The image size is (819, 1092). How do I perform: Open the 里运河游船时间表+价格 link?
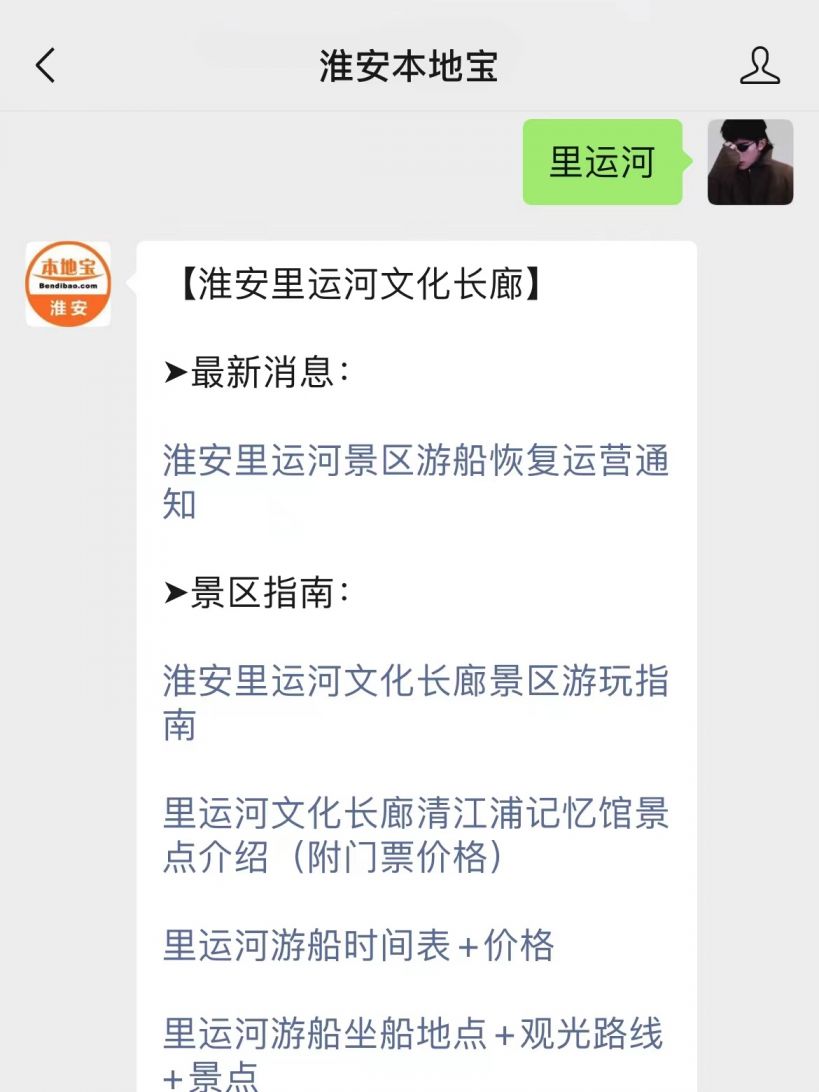(x=358, y=945)
